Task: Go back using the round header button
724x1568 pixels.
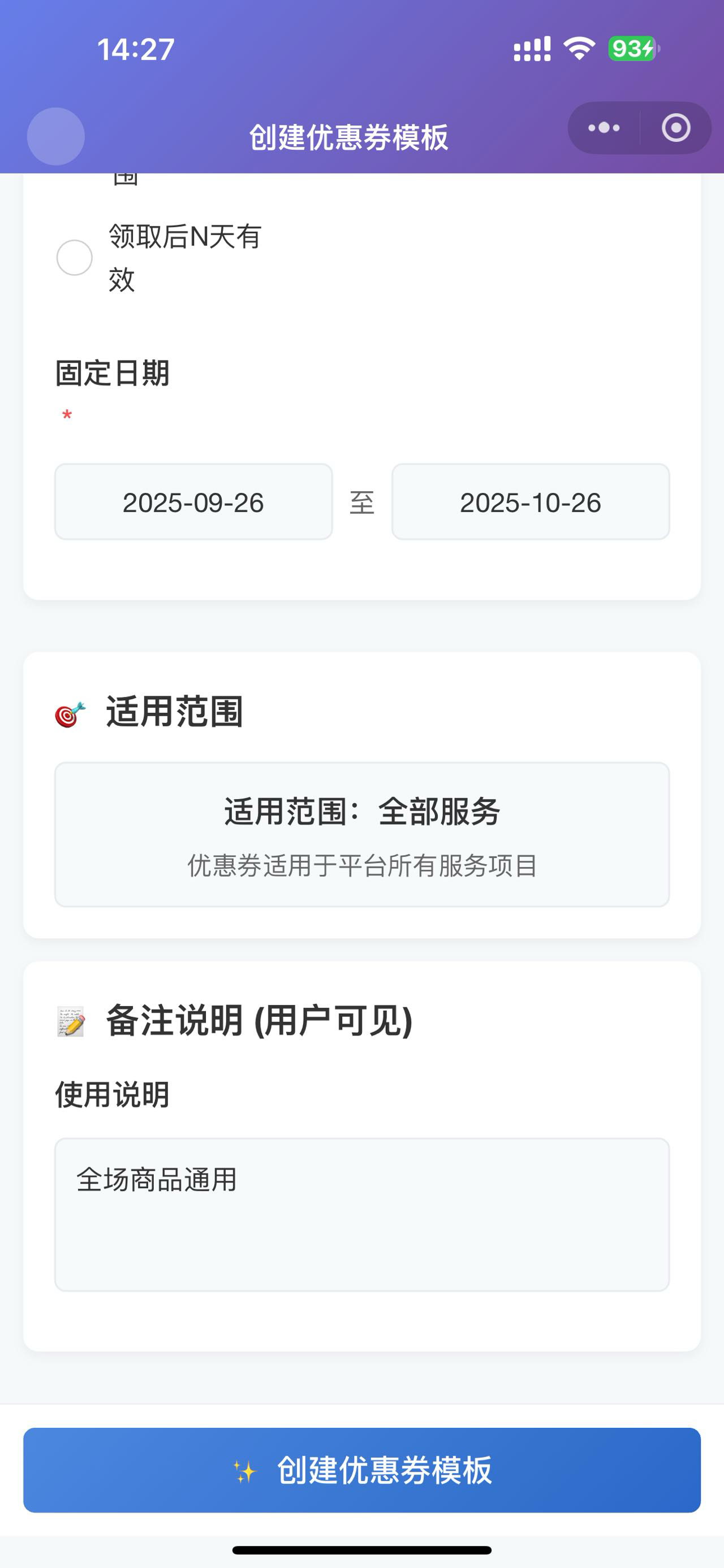Action: coord(56,136)
